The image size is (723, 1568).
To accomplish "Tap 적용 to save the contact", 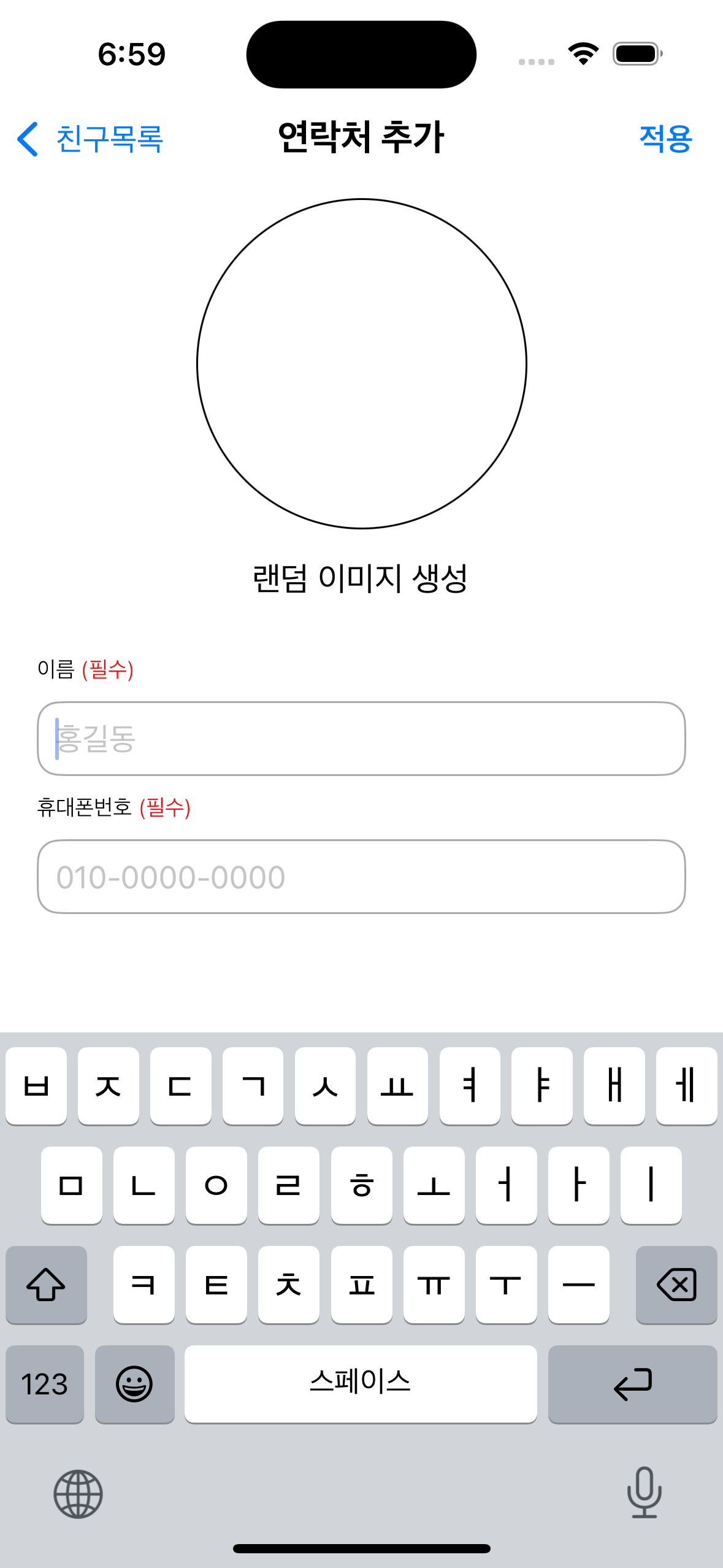I will pyautogui.click(x=665, y=139).
